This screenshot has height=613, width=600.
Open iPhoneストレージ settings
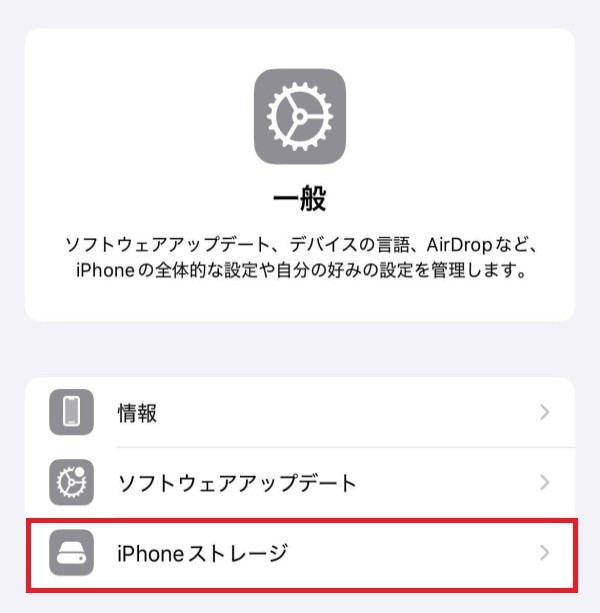(x=300, y=553)
